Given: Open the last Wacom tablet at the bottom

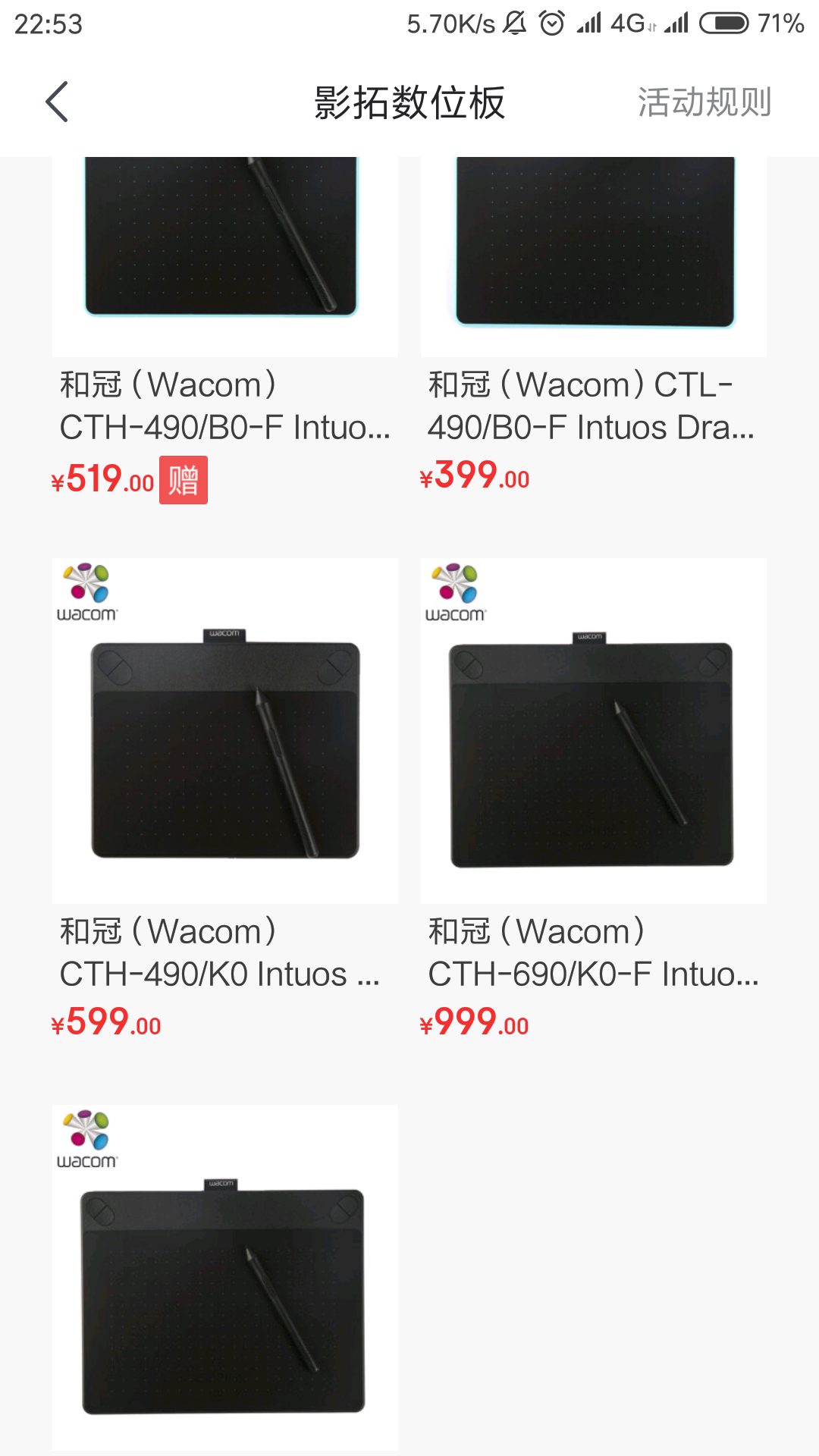Looking at the screenshot, I should point(225,1279).
